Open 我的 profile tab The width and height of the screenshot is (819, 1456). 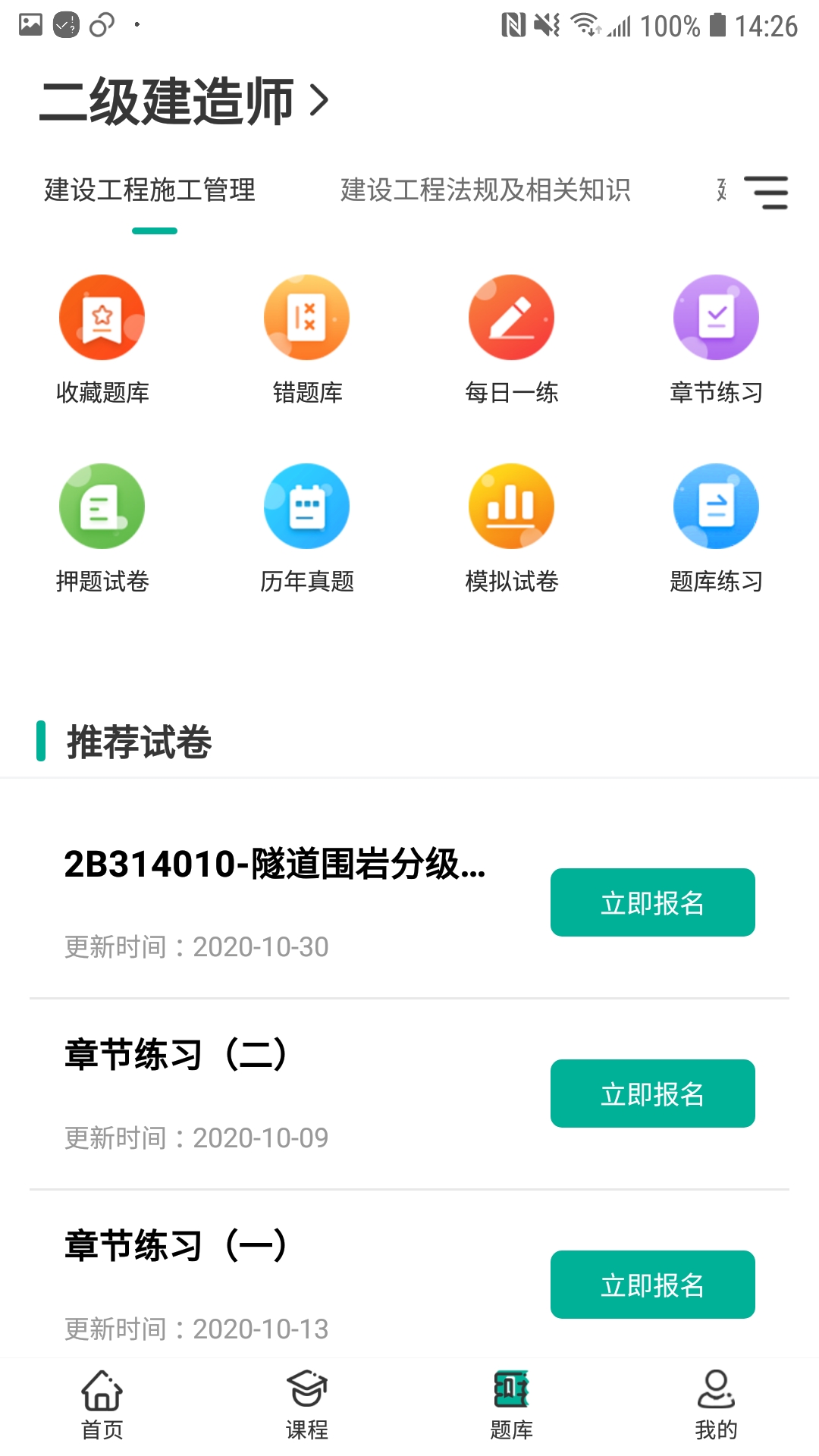(717, 1404)
